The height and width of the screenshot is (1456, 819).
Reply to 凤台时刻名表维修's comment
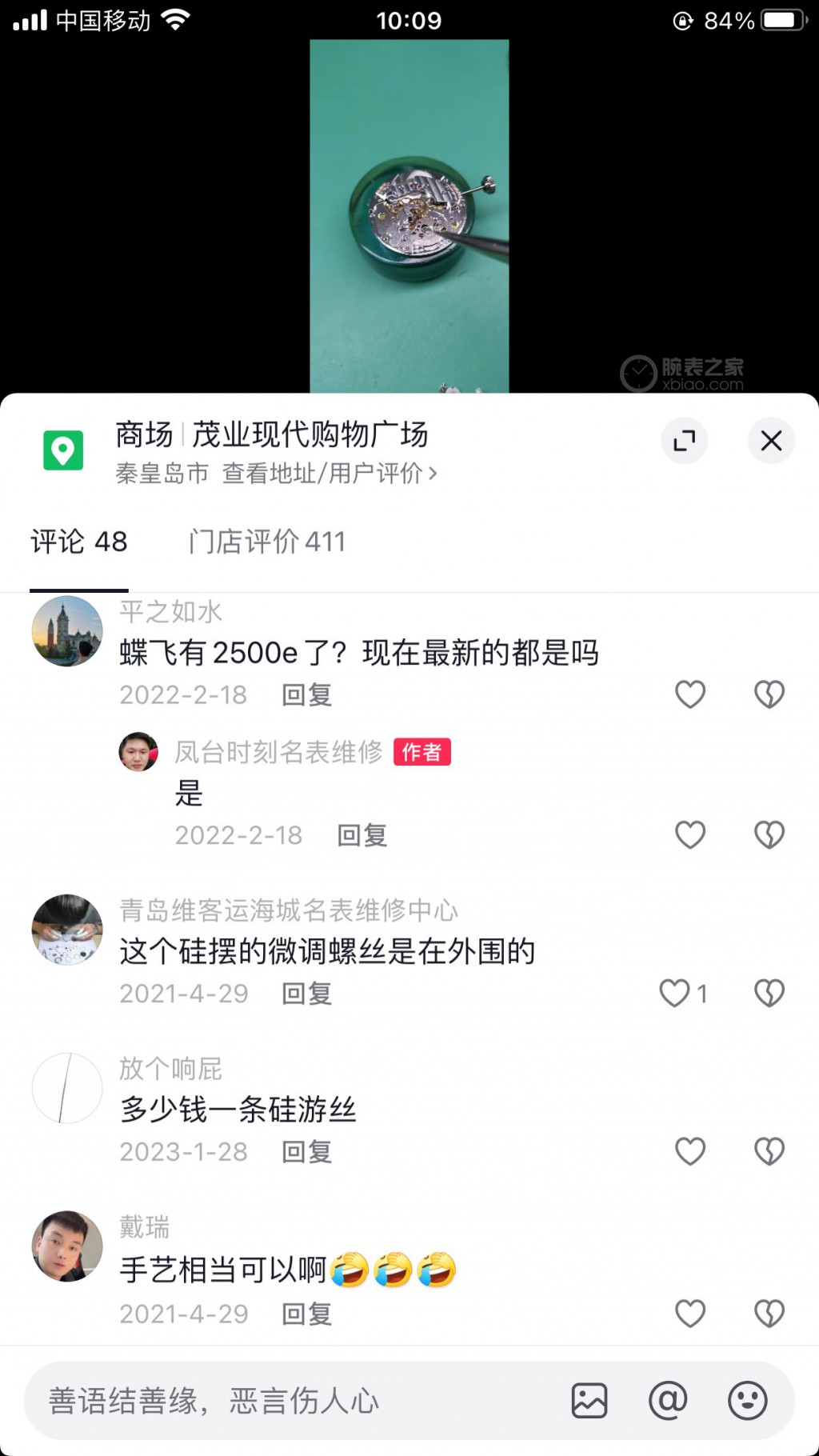click(362, 835)
